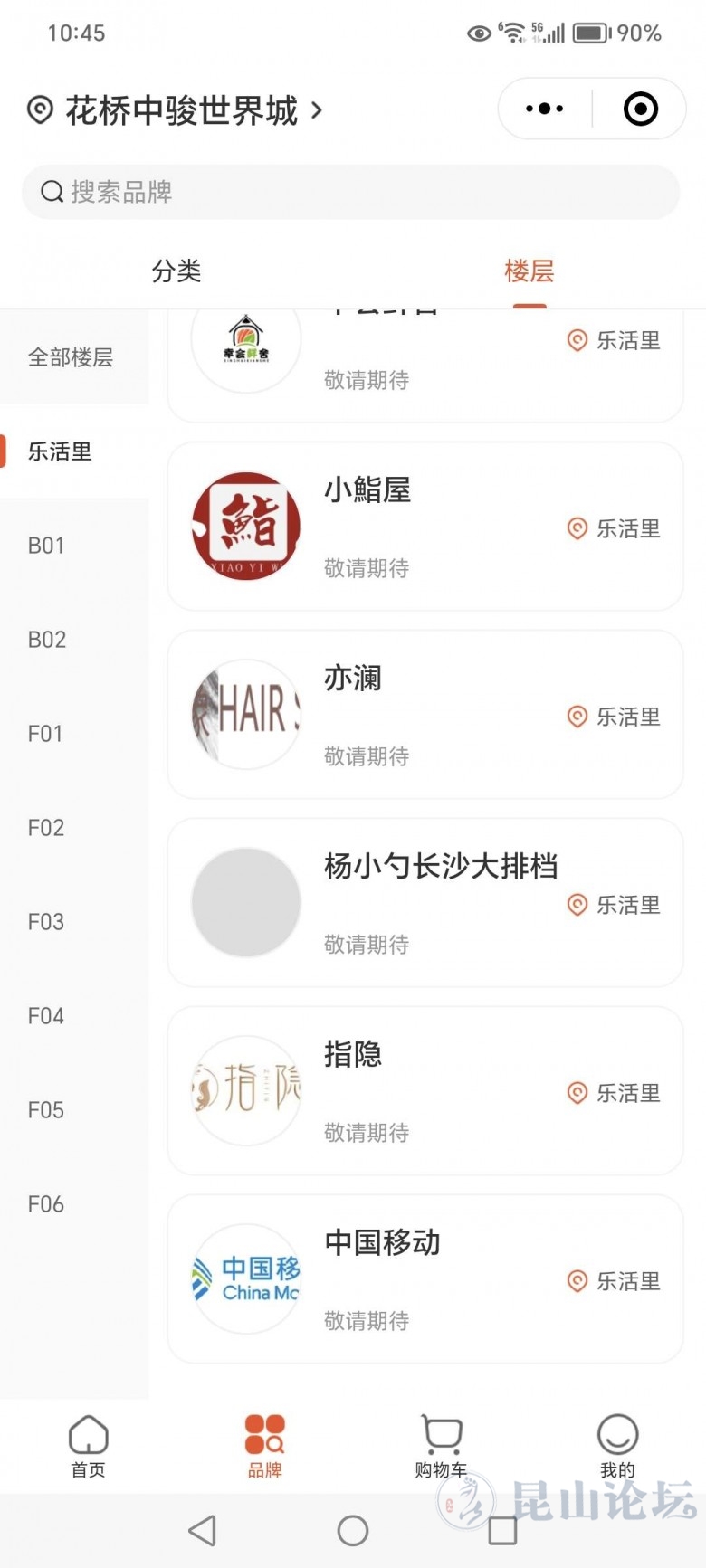Choose floor F06 from the sidebar
The width and height of the screenshot is (706, 1568).
click(46, 1204)
